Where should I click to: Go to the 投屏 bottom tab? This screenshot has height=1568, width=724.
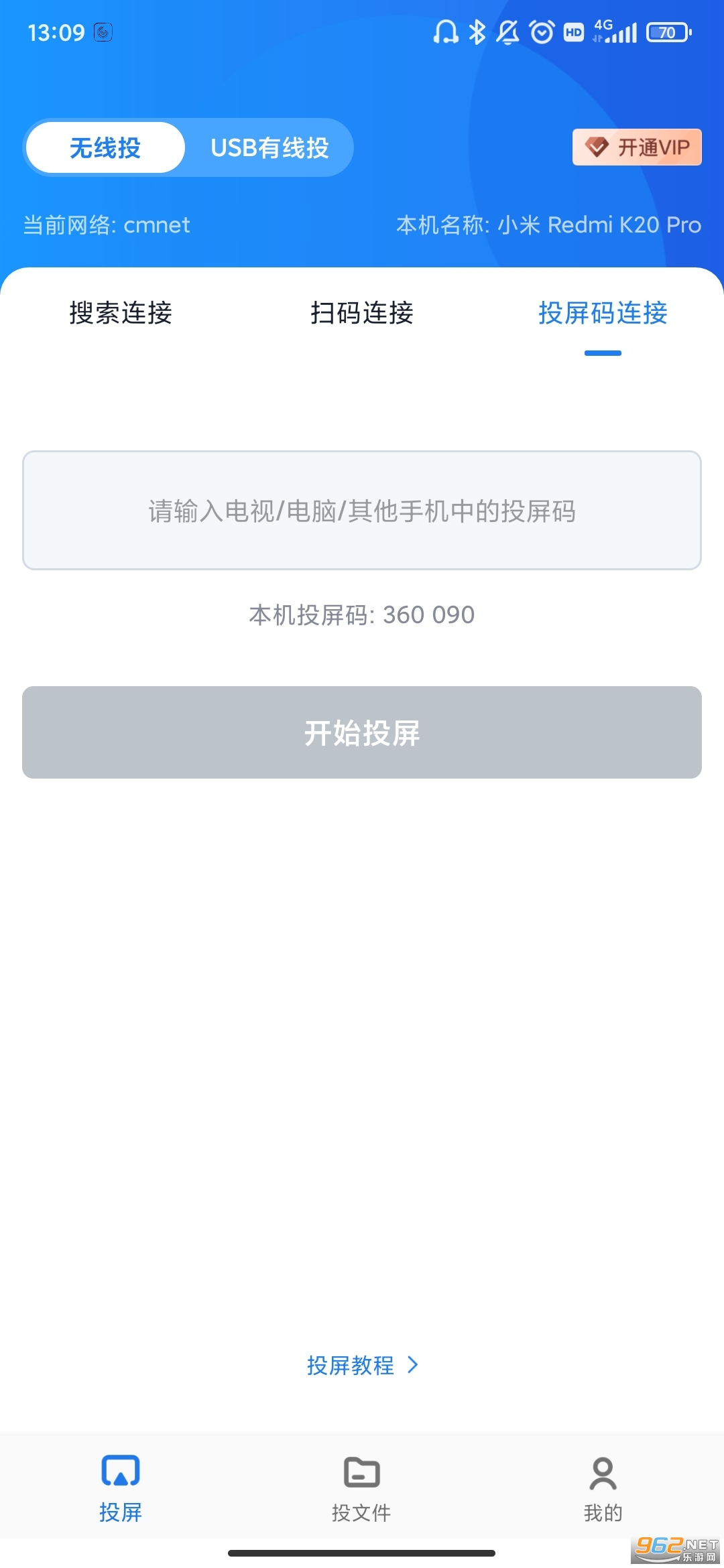[121, 1484]
